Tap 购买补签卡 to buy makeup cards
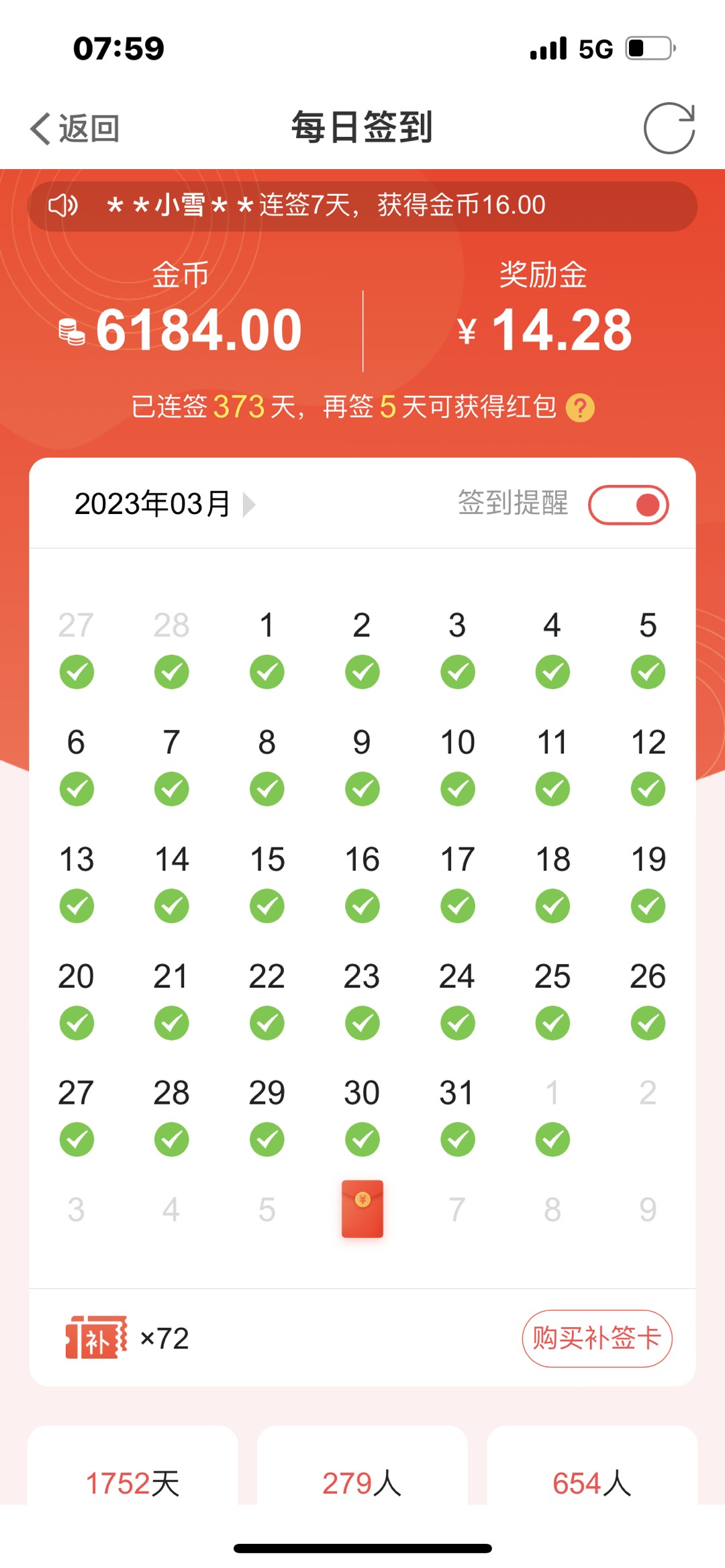 [597, 1339]
